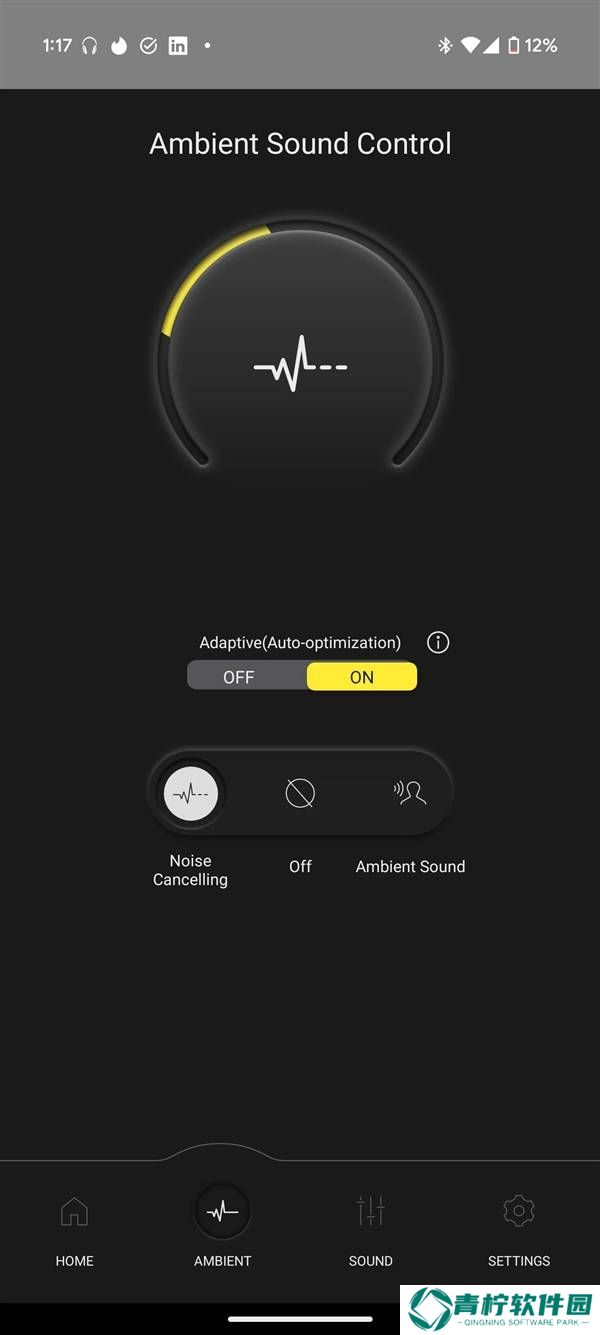Switch ambient control to Off

tap(300, 794)
